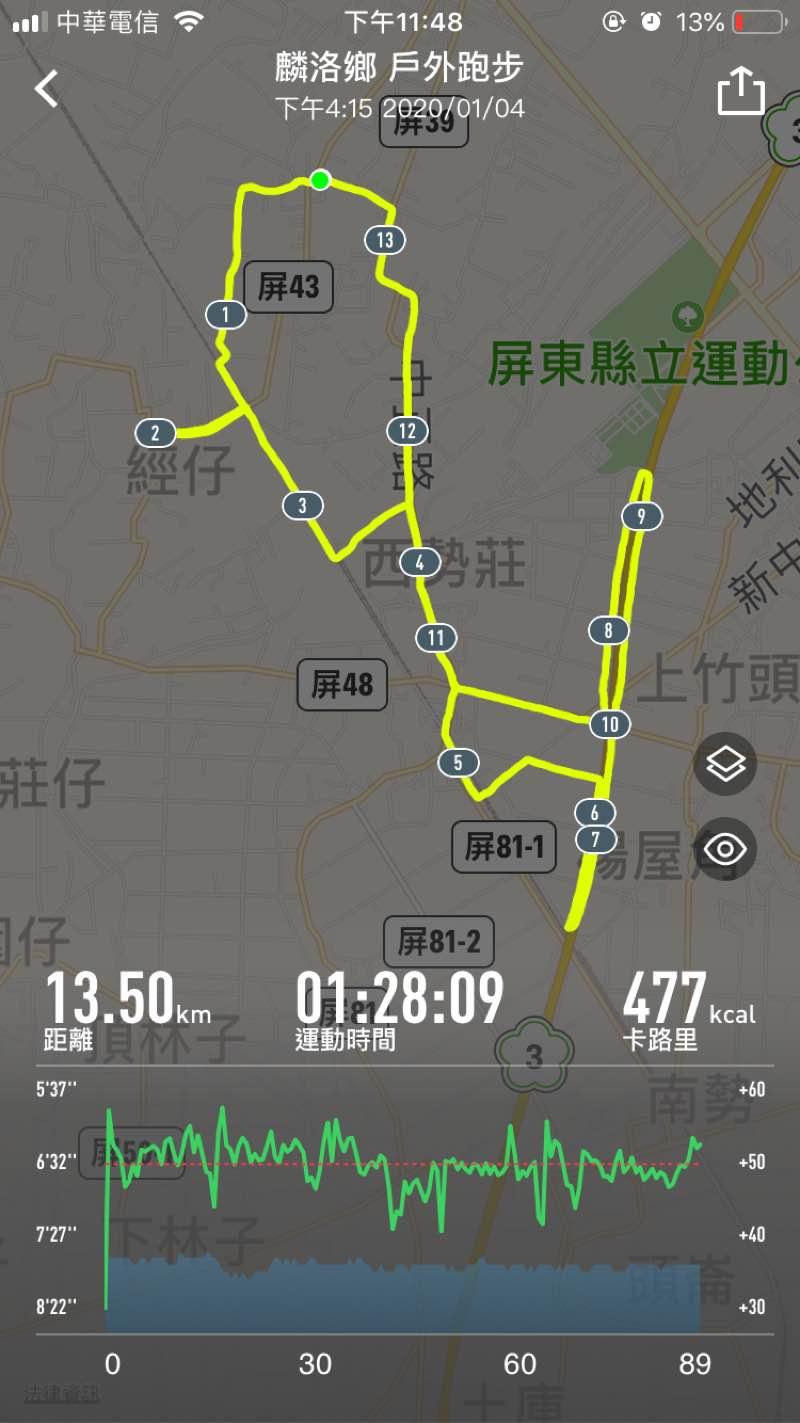Open the map layers selector
The width and height of the screenshot is (800, 1423).
tap(725, 764)
